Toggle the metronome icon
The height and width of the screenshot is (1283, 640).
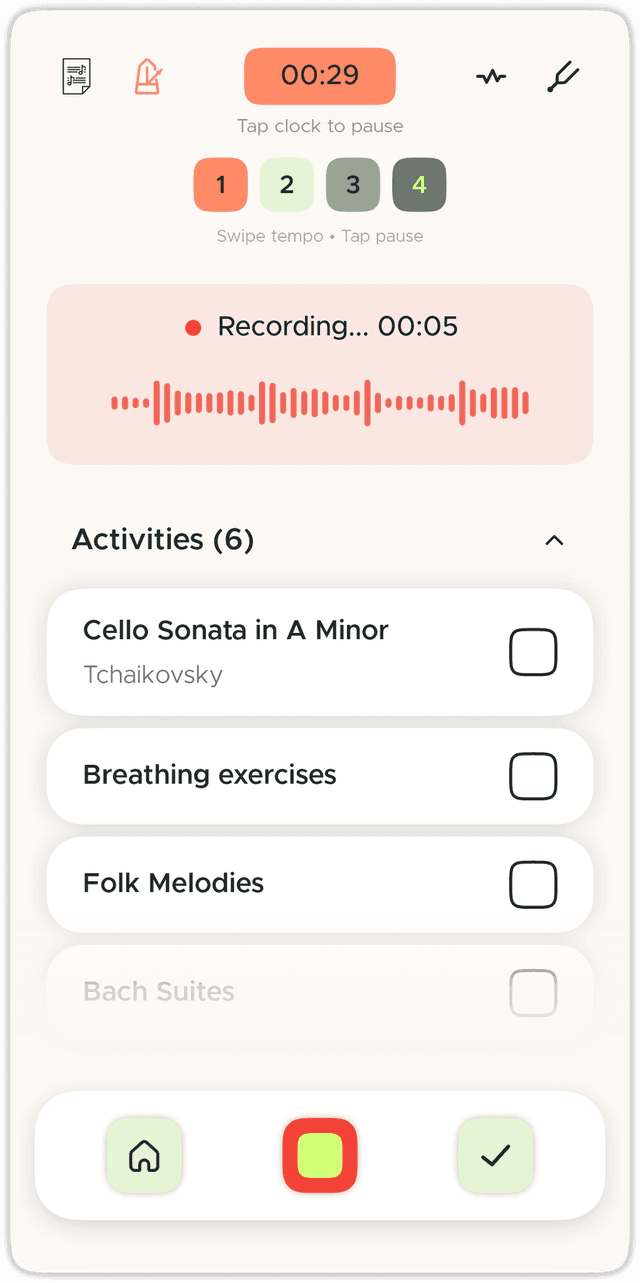coord(148,77)
